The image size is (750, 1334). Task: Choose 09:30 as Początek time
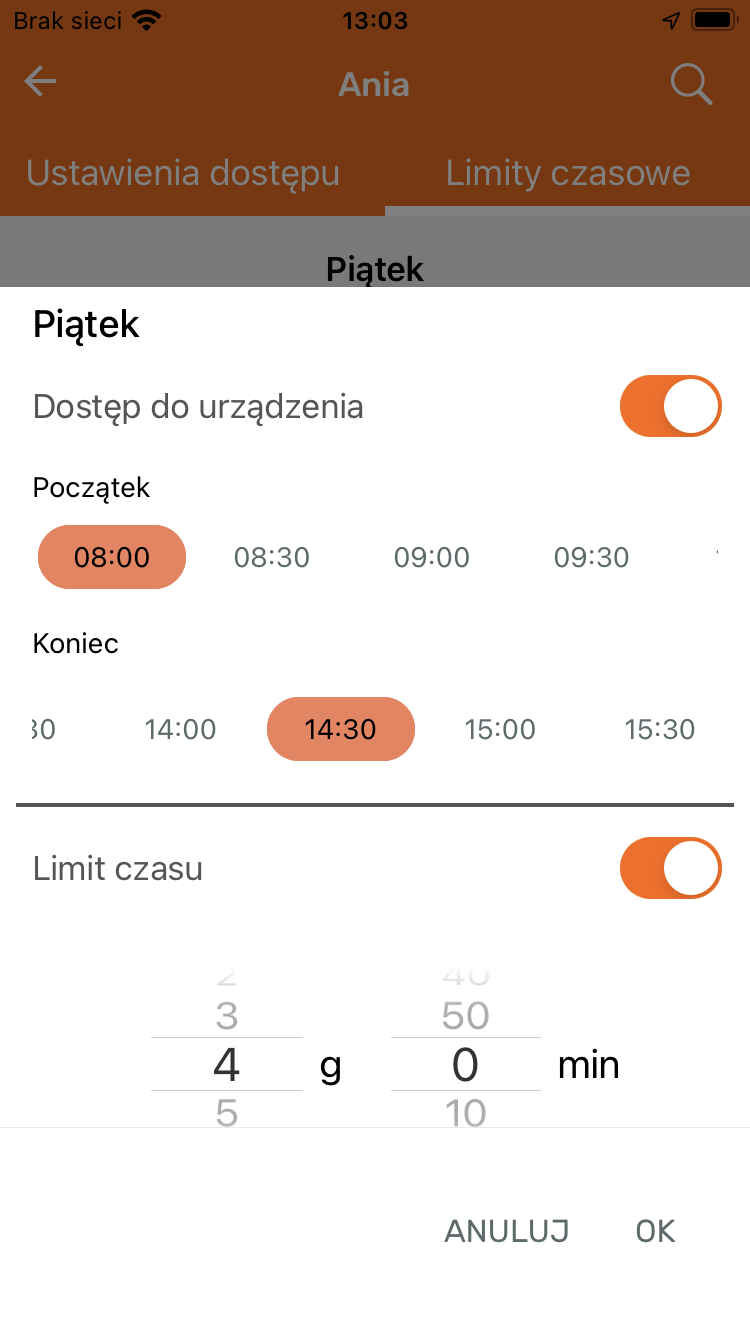point(592,557)
